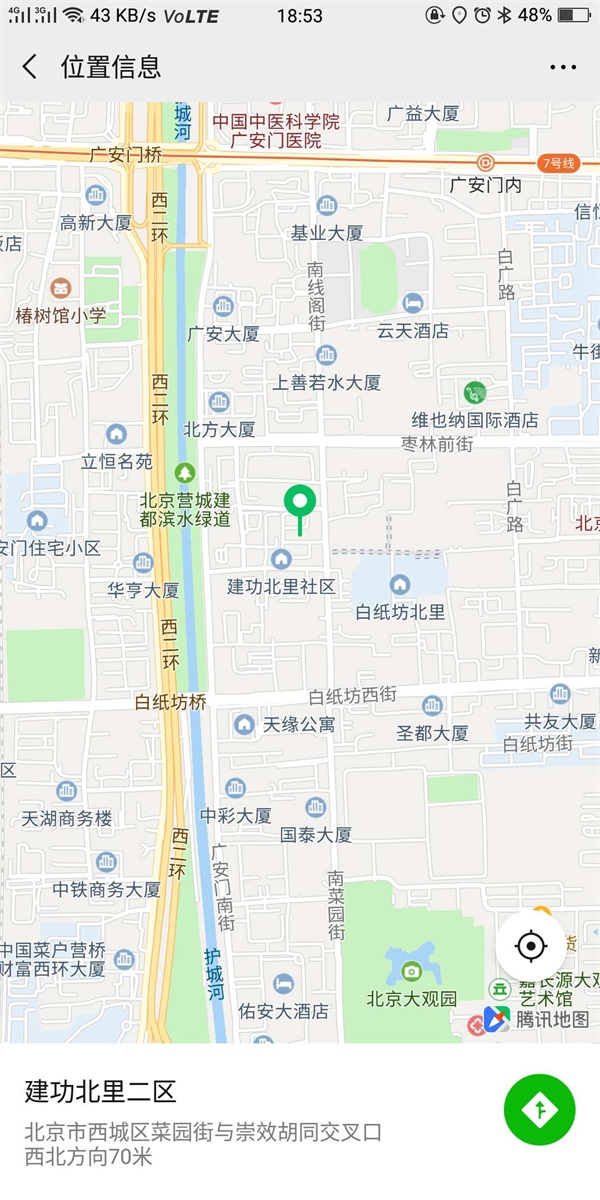Start navigation with green directions button
600x1200 pixels.
click(539, 1108)
